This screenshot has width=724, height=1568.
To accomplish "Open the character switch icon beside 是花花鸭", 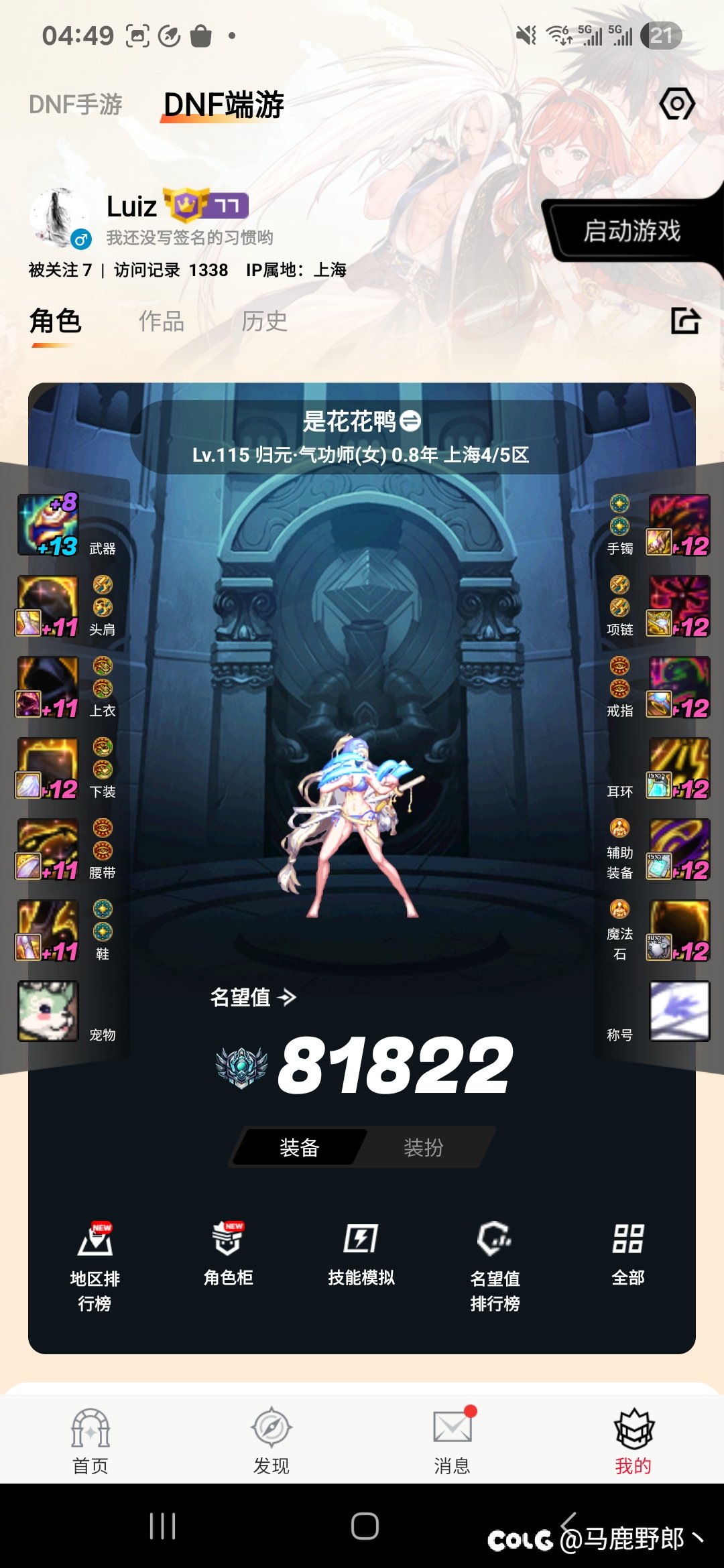I will [410, 421].
